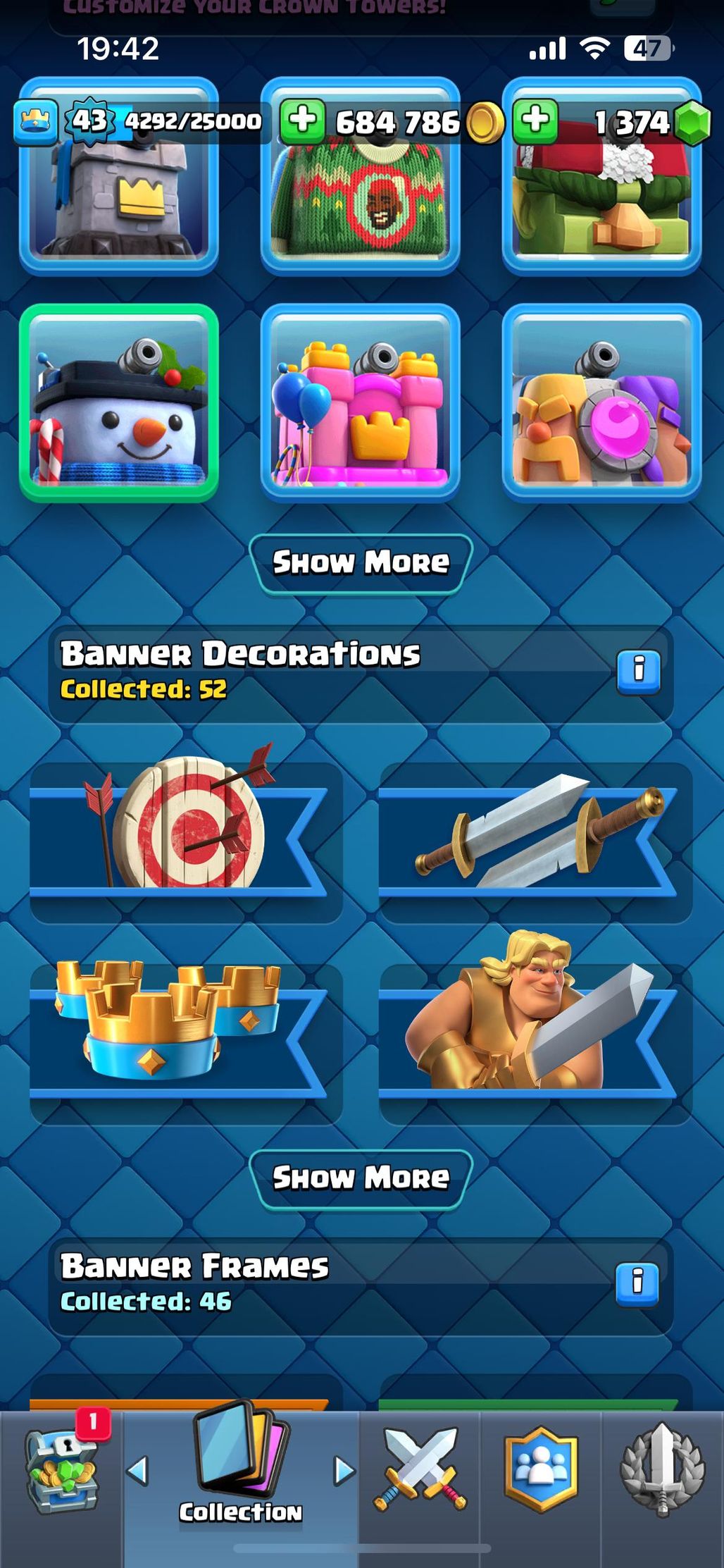Show more banner decorations
Screen dimensions: 724x1568
click(x=361, y=1178)
